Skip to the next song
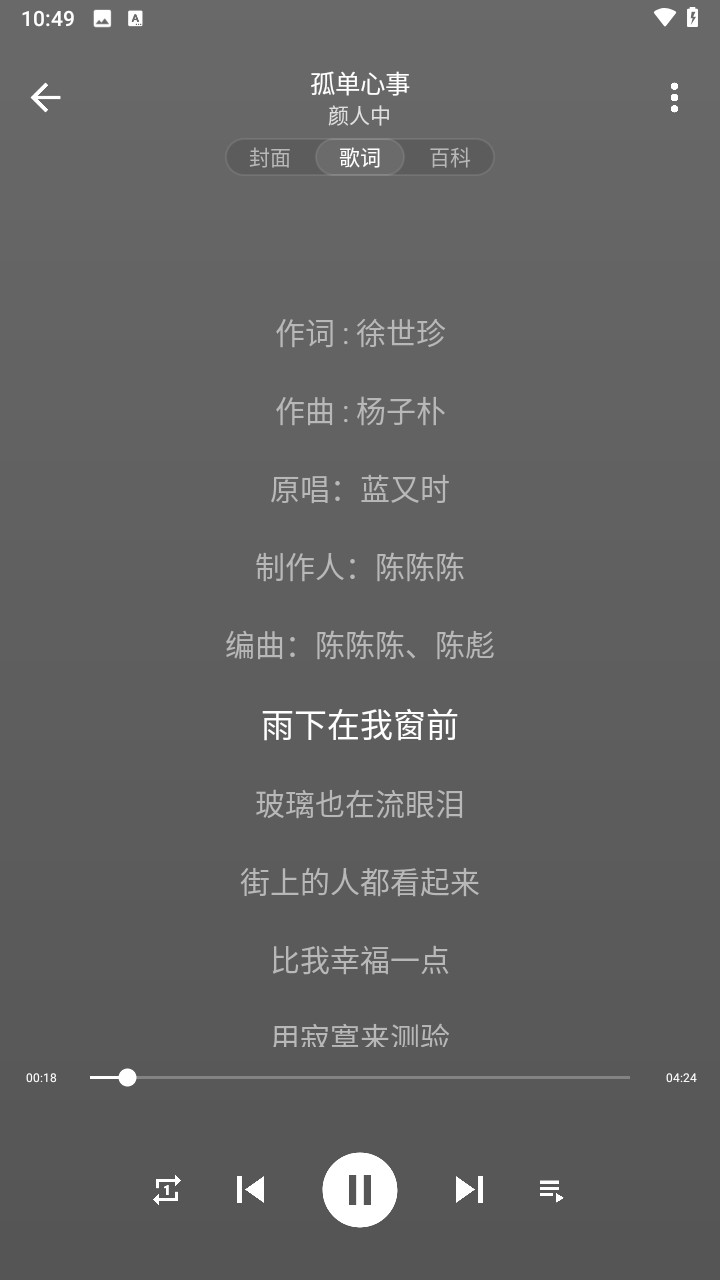This screenshot has width=720, height=1280. [x=468, y=1190]
